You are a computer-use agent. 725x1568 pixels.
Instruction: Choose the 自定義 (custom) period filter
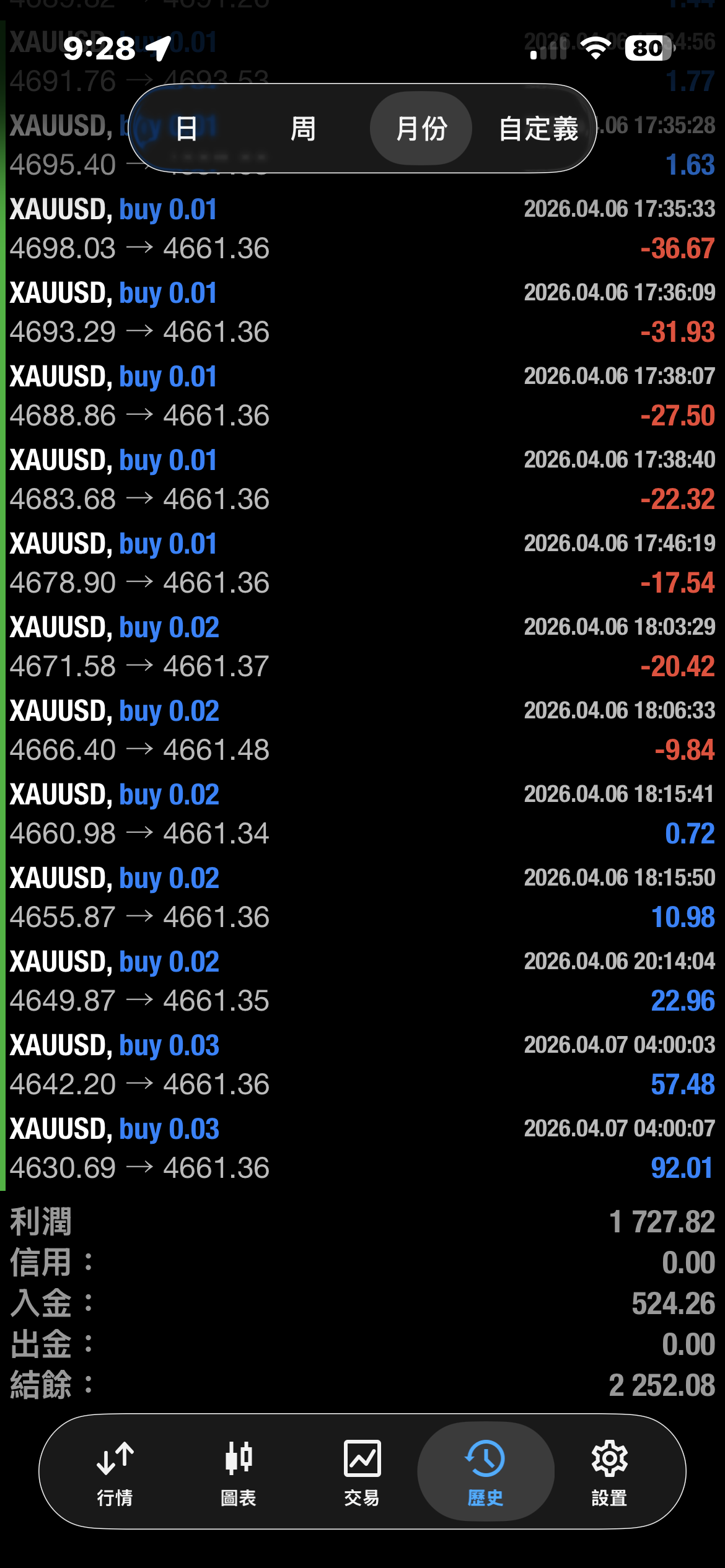[538, 129]
